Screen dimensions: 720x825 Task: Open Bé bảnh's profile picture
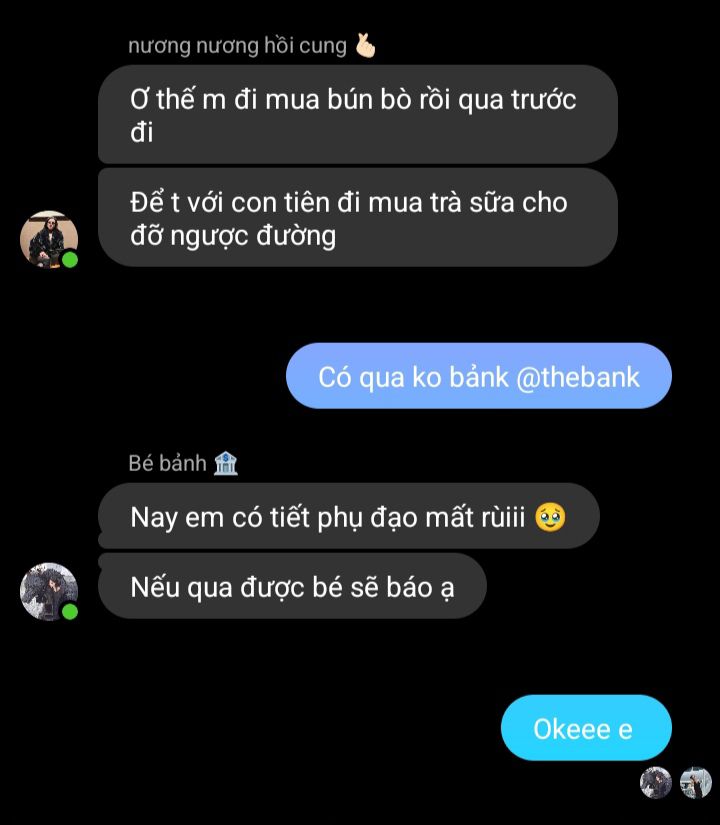tap(48, 591)
